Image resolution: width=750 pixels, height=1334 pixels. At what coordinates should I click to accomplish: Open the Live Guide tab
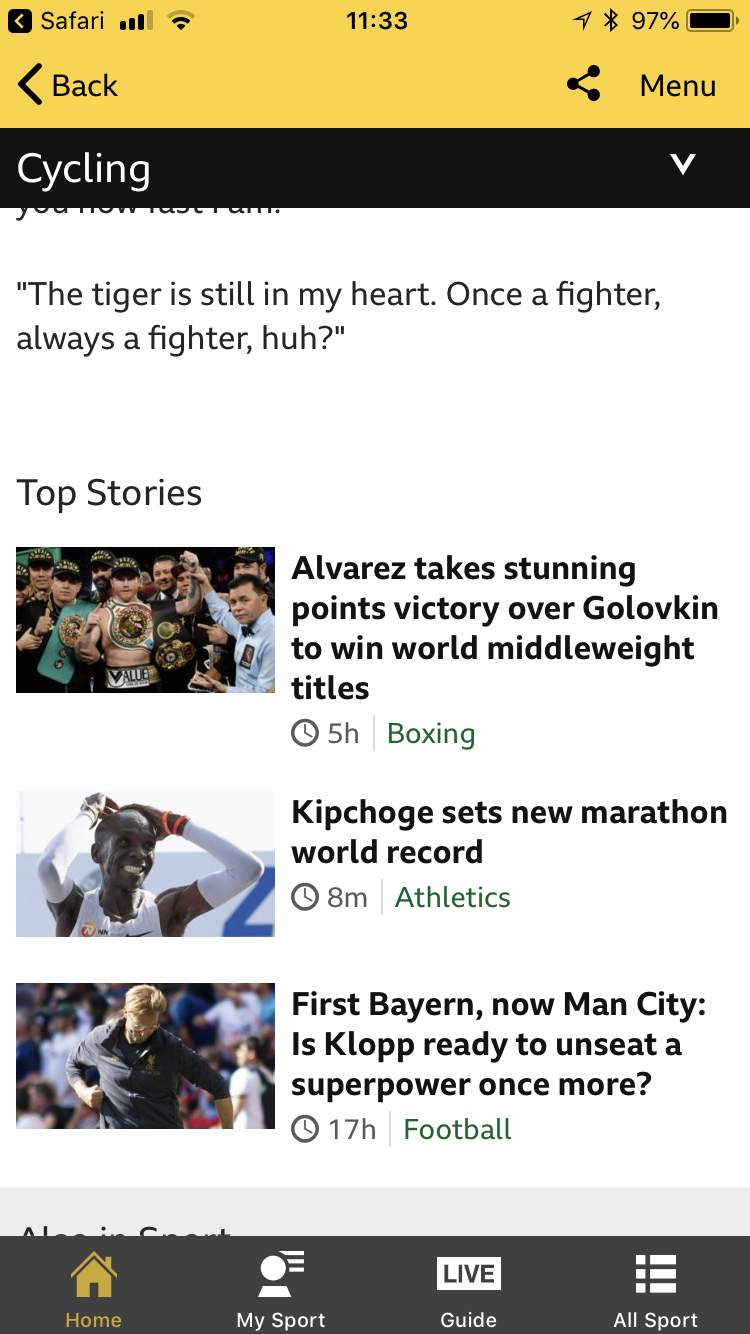468,1290
